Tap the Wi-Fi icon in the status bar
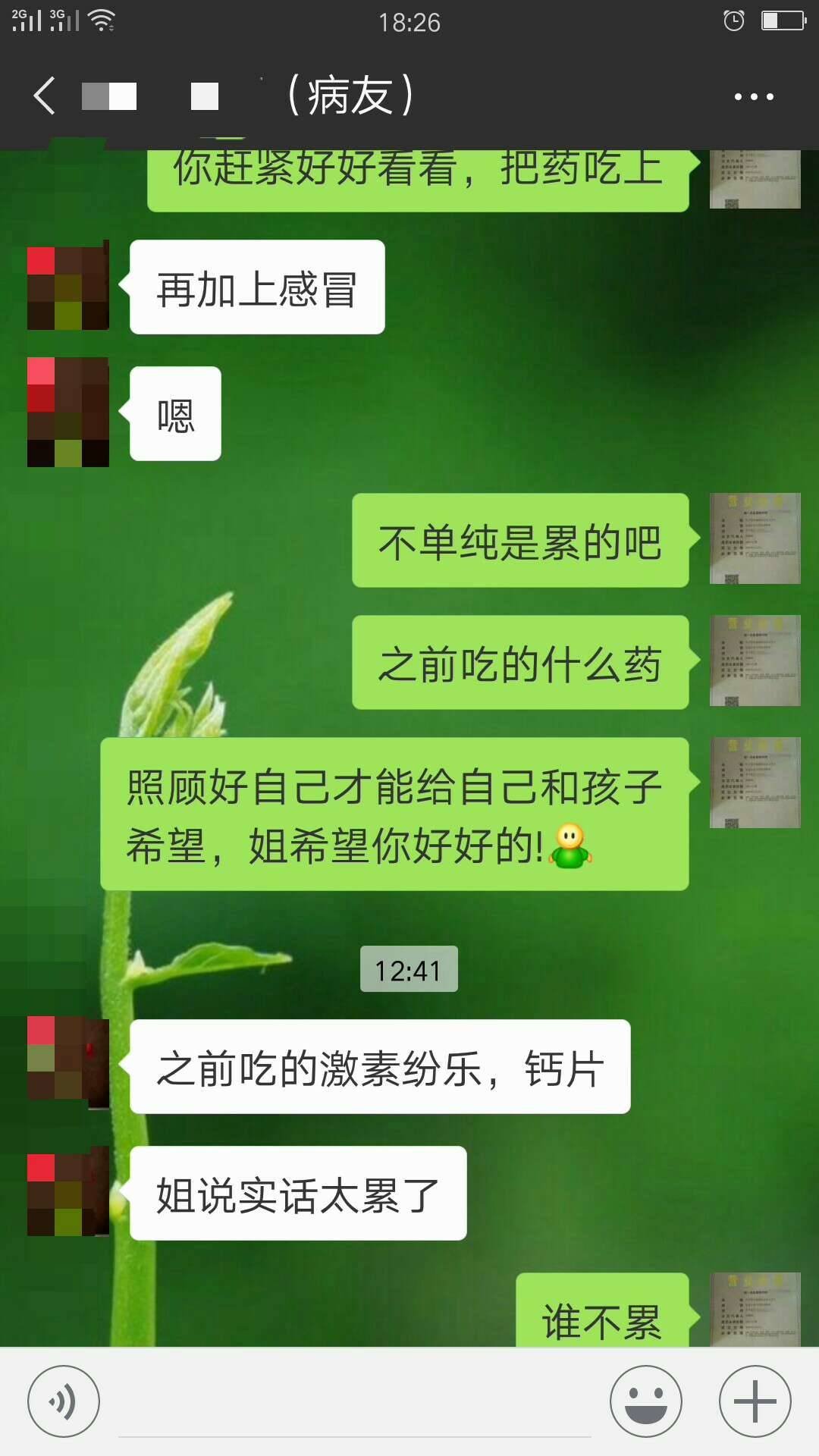This screenshot has height=1456, width=819. coord(102,19)
